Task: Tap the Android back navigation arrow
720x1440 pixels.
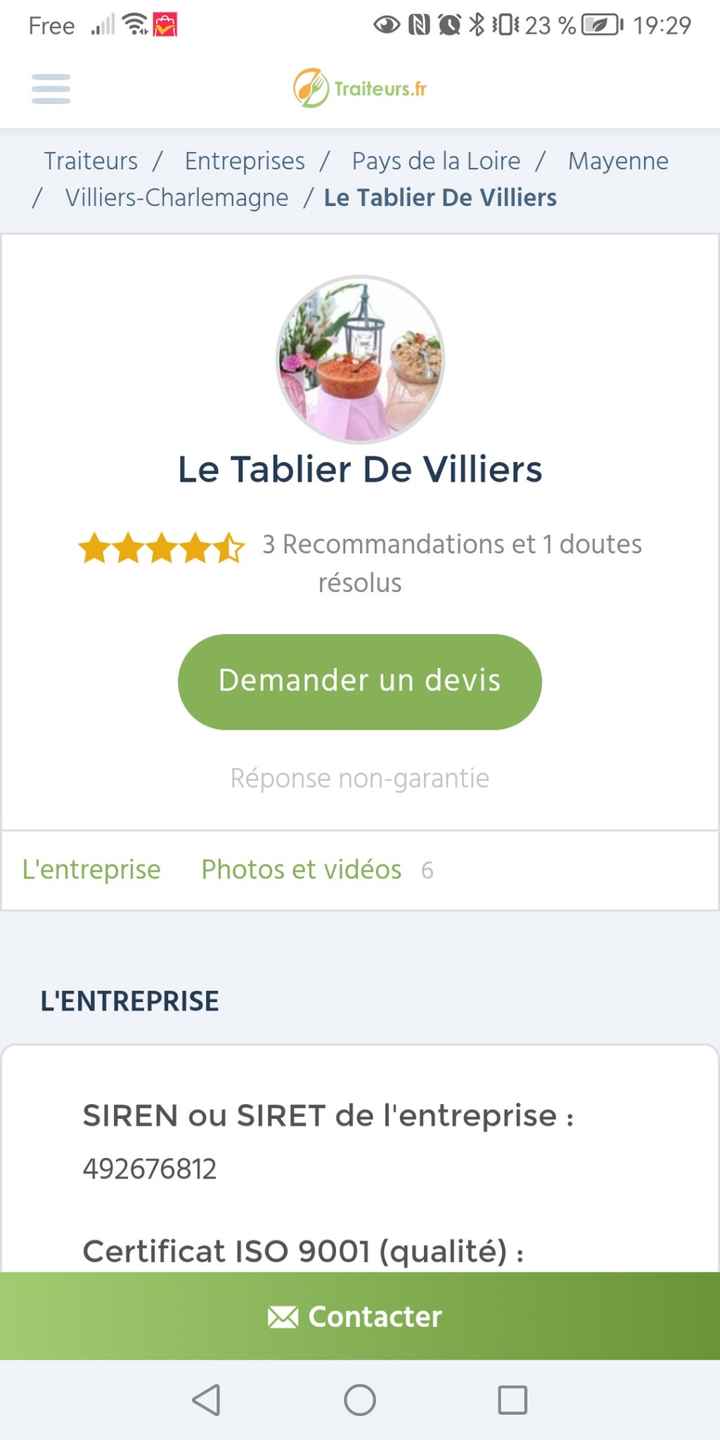Action: [206, 1400]
